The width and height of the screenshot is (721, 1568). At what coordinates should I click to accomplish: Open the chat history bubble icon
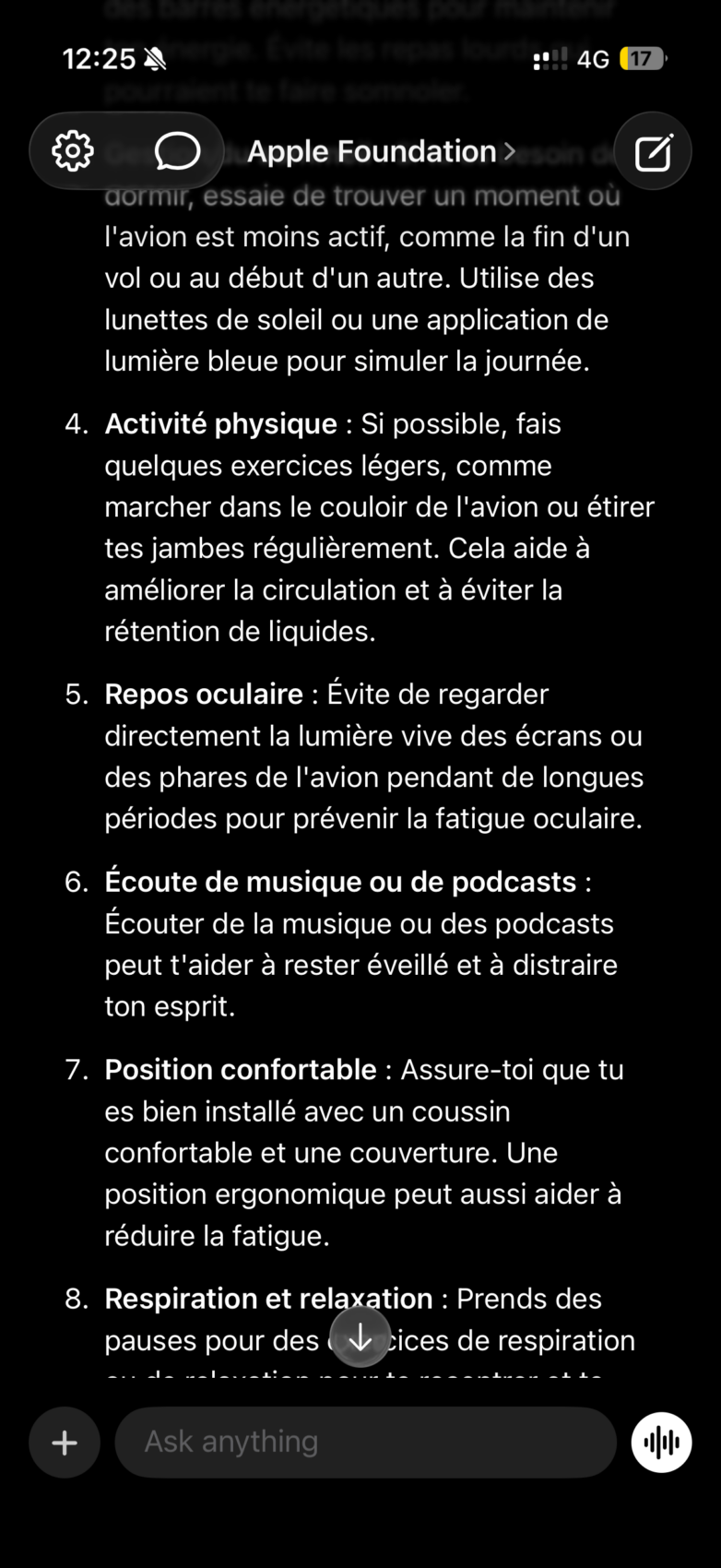177,151
